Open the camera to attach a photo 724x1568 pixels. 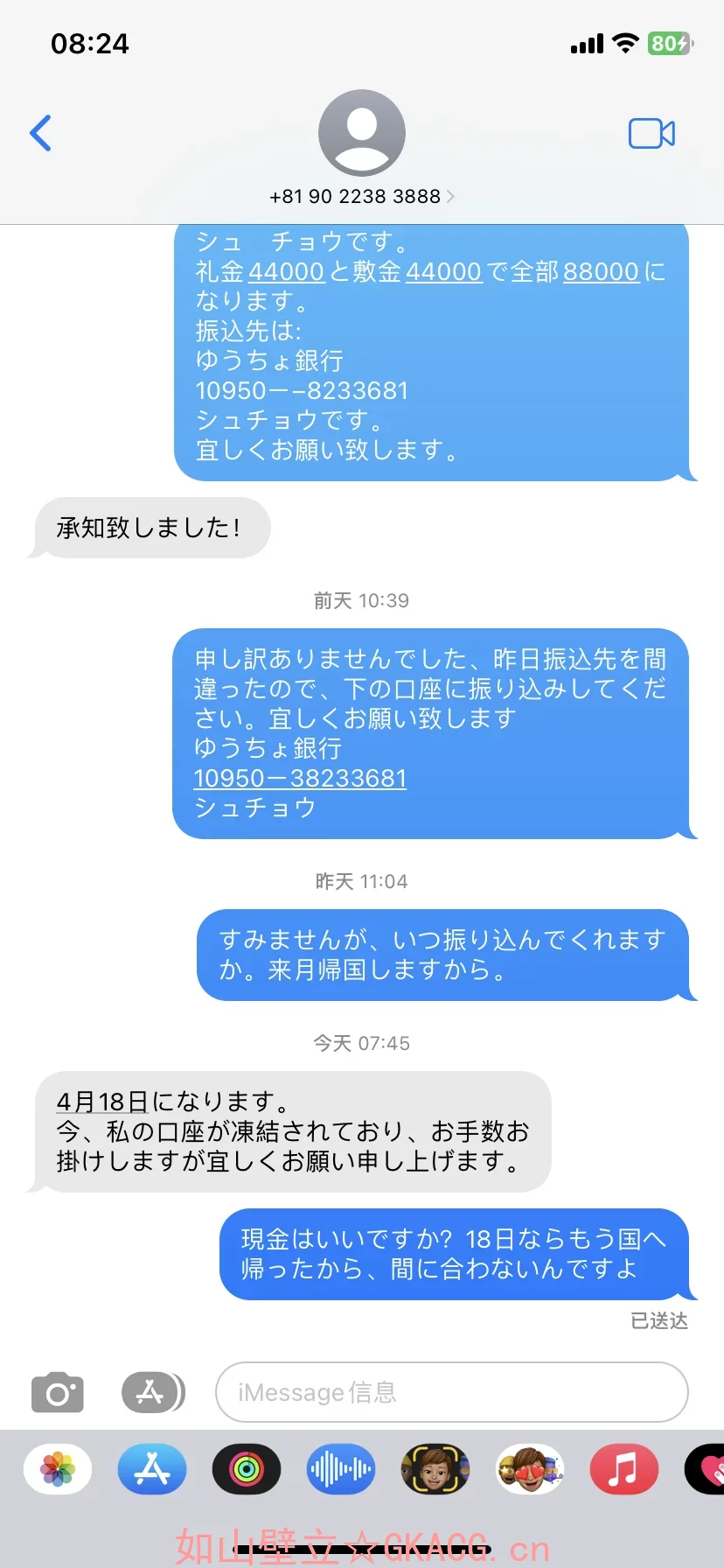pyautogui.click(x=58, y=1392)
